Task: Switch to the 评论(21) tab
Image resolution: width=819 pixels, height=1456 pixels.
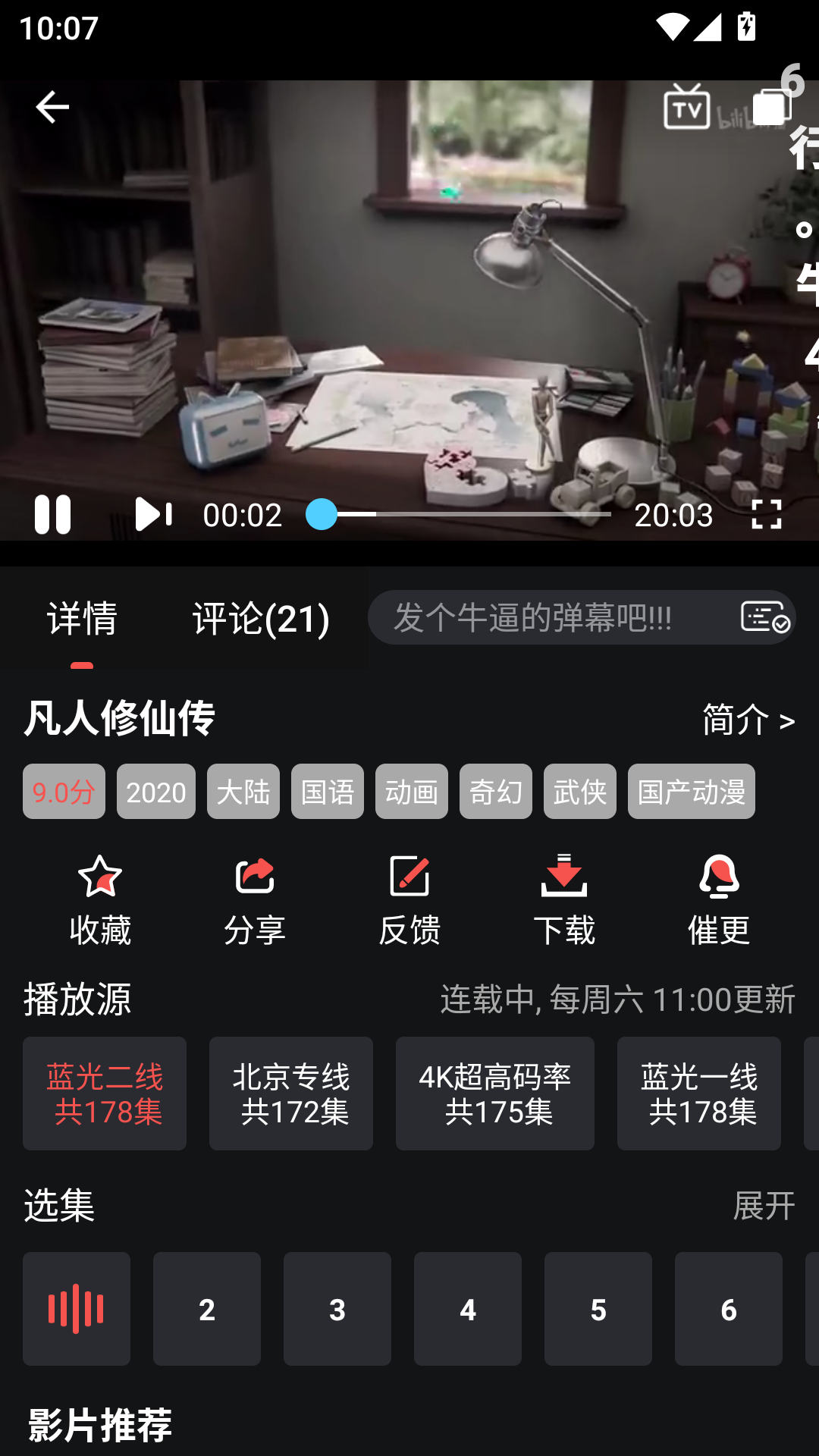Action: coord(260,618)
